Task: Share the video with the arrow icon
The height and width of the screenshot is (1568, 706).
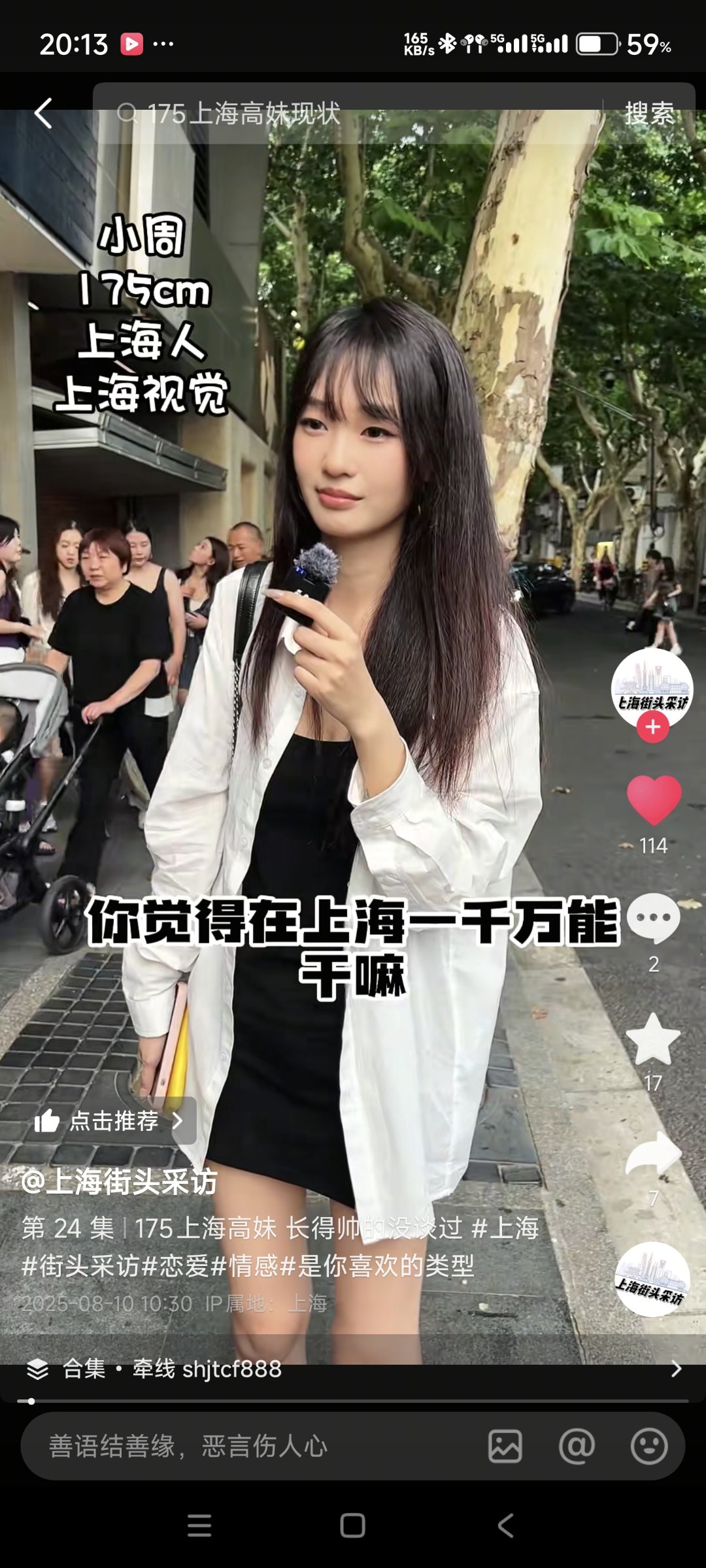Action: coord(654,1156)
